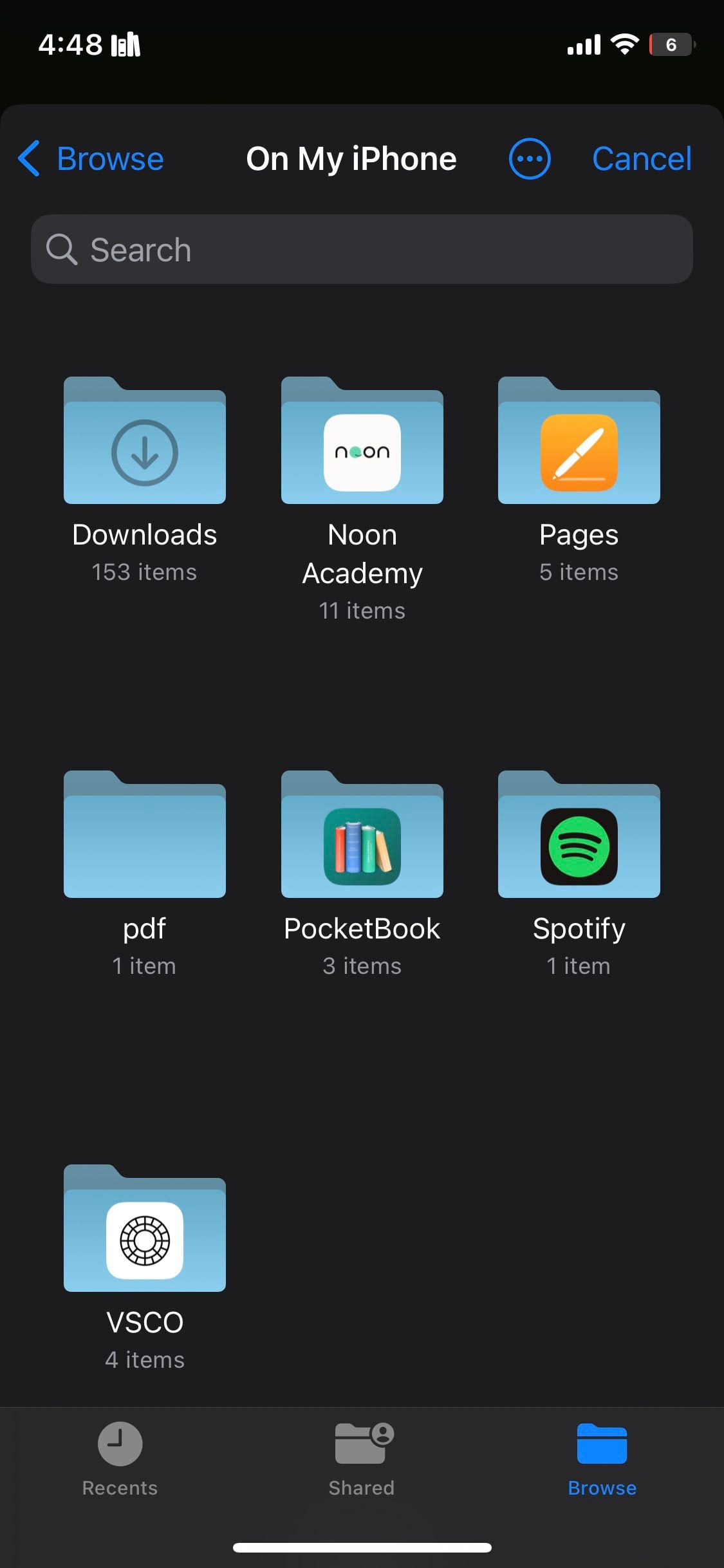The image size is (724, 1568).
Task: Select the Browse tab in bottom bar
Action: click(x=602, y=1459)
